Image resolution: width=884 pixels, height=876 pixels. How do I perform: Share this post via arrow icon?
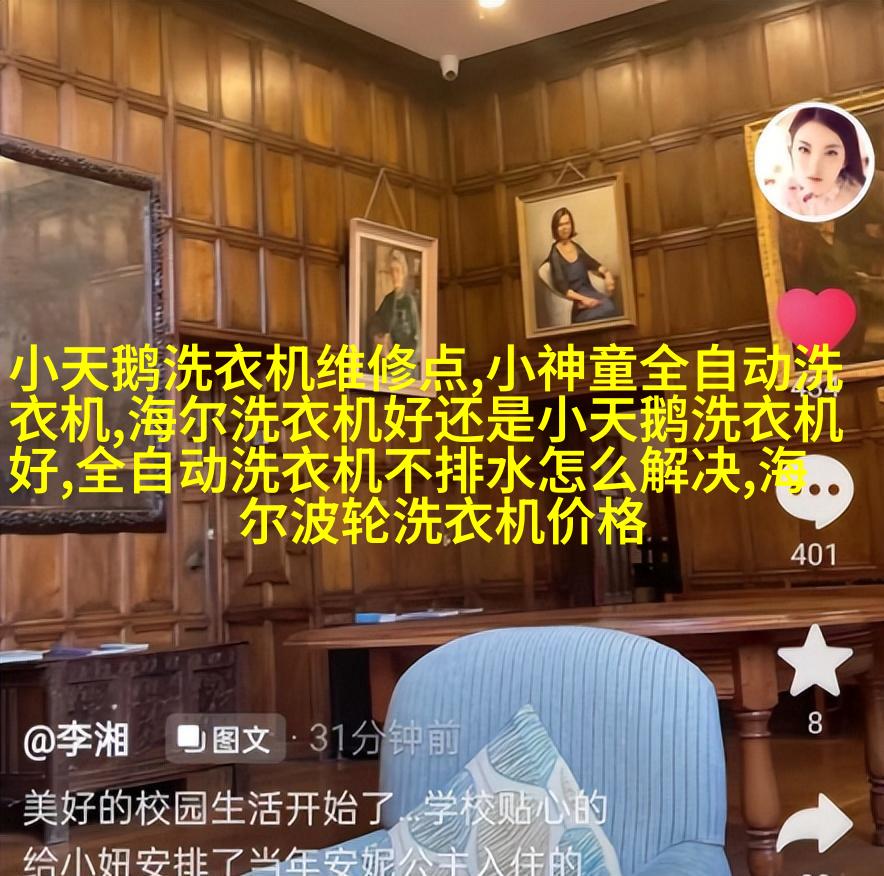815,822
